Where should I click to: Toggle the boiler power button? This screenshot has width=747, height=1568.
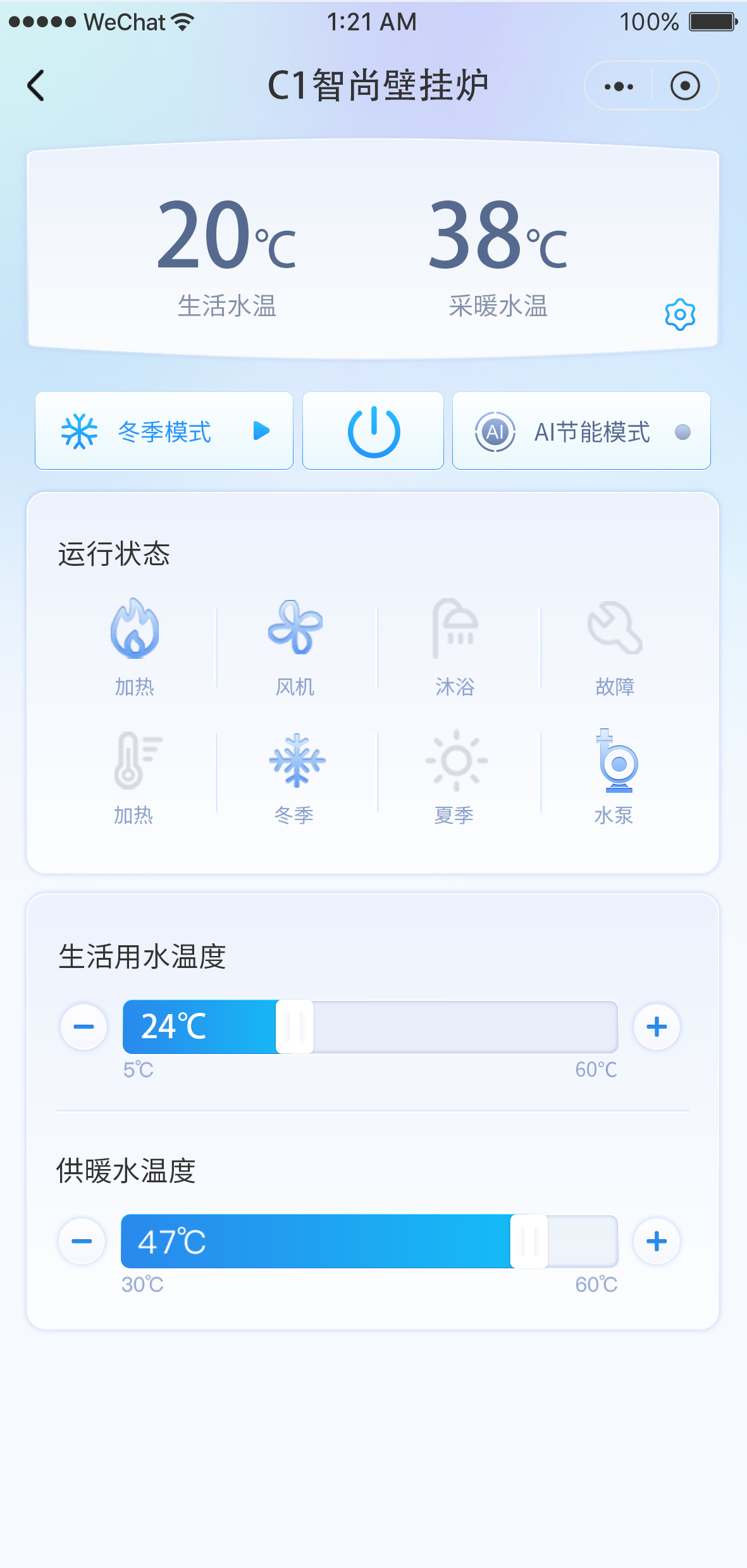(373, 431)
